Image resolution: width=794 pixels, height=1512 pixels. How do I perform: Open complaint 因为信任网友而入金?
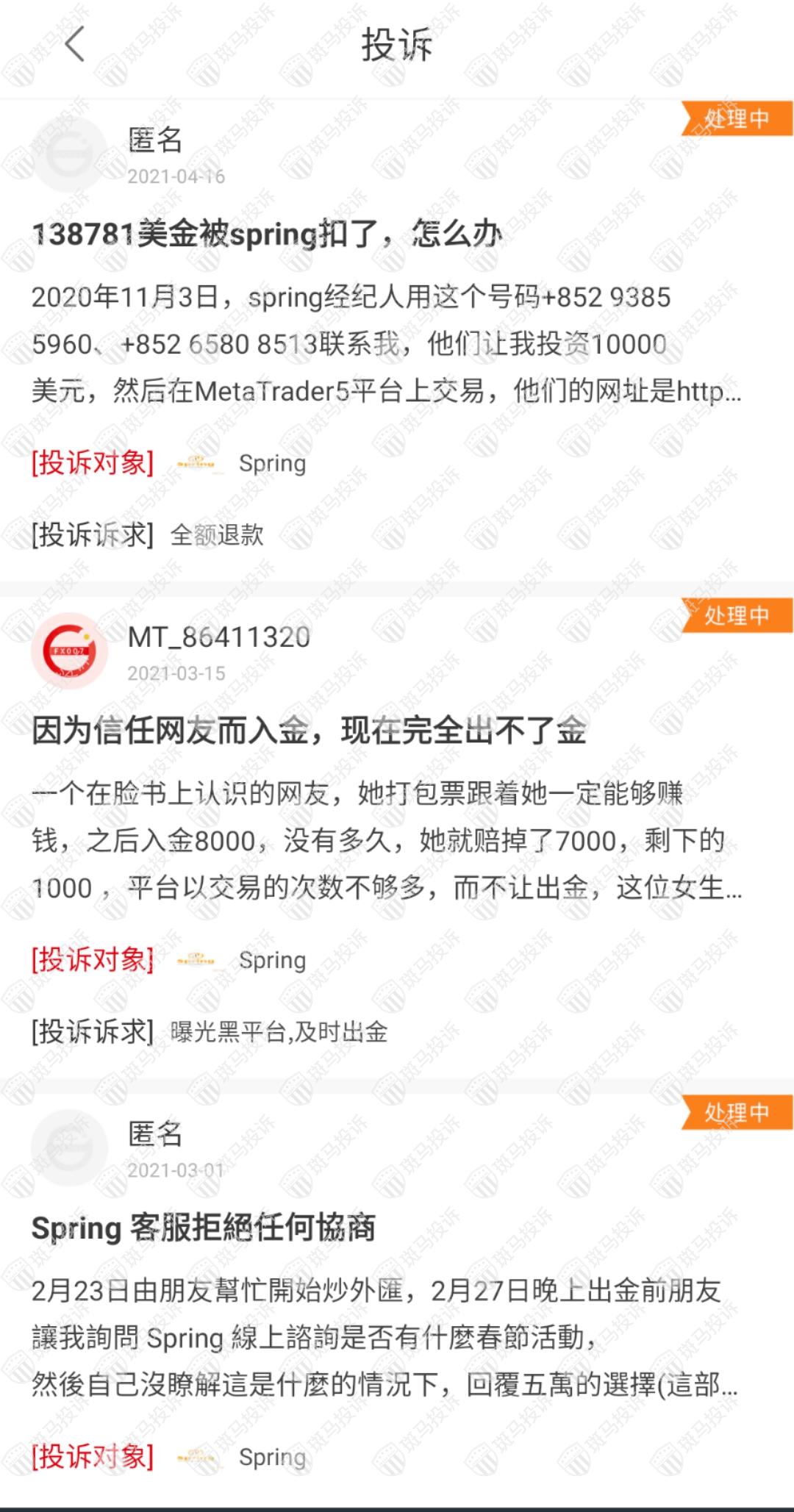coord(309,731)
